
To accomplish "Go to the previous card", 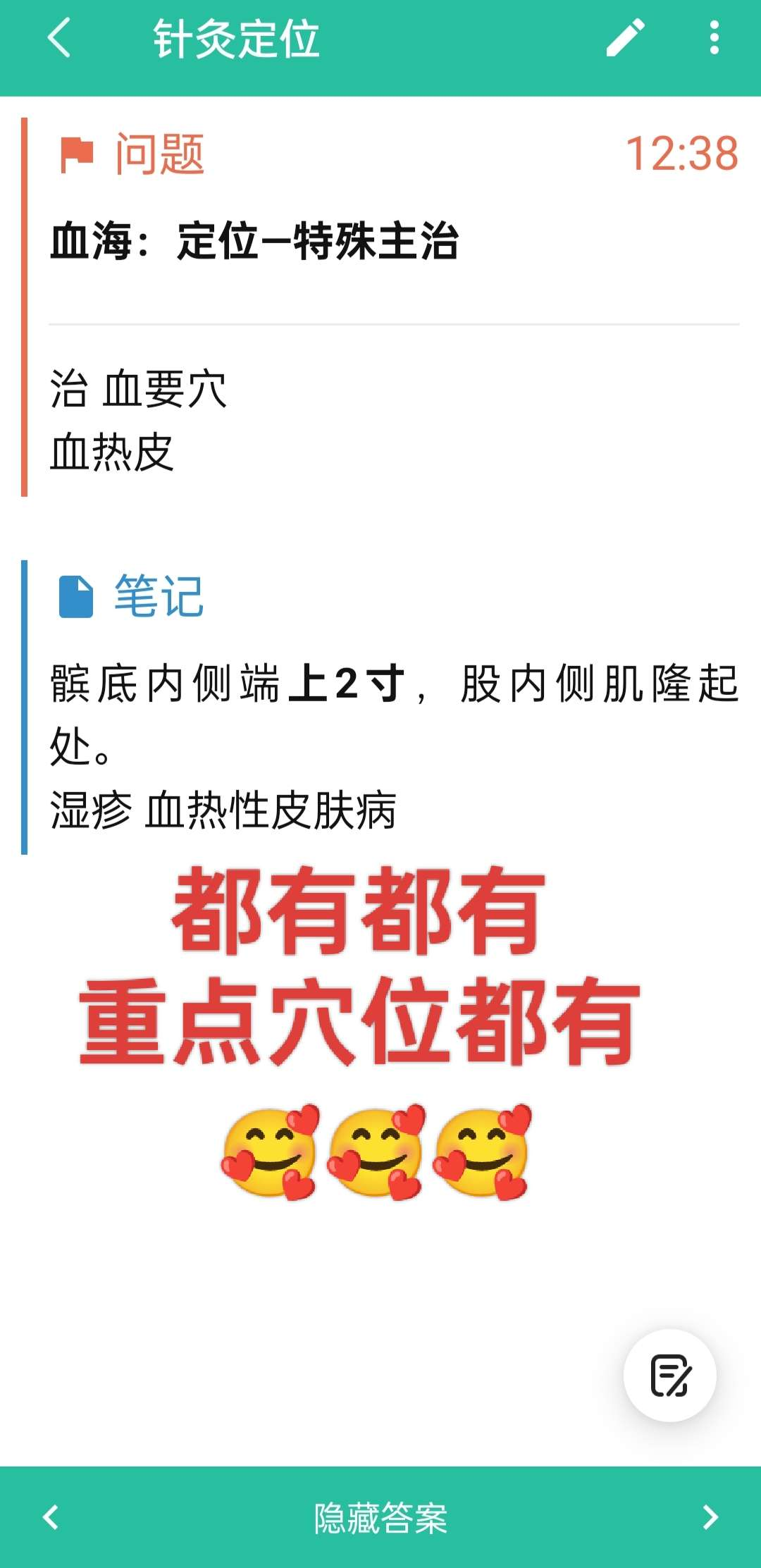I will click(x=51, y=1517).
